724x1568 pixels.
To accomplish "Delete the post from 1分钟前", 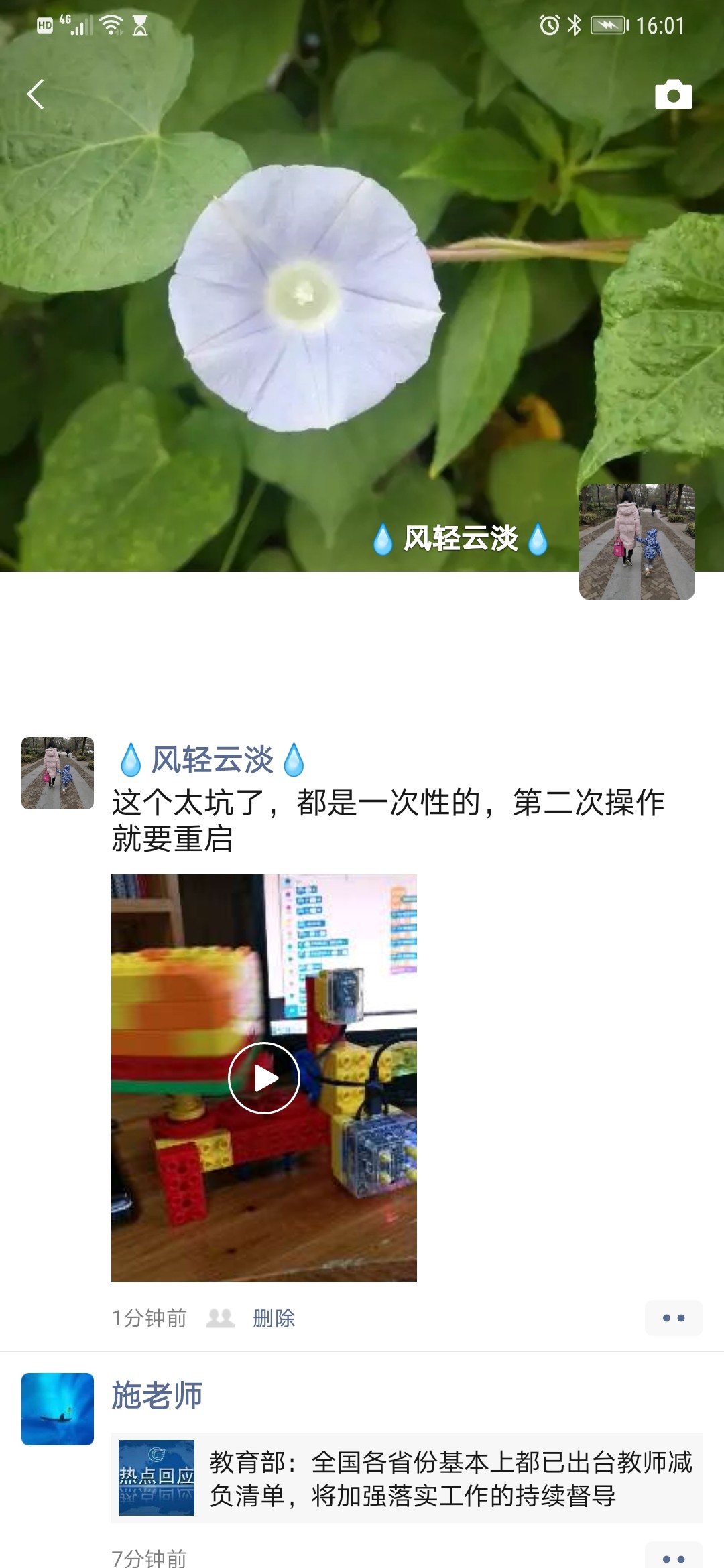I will coord(274,1318).
